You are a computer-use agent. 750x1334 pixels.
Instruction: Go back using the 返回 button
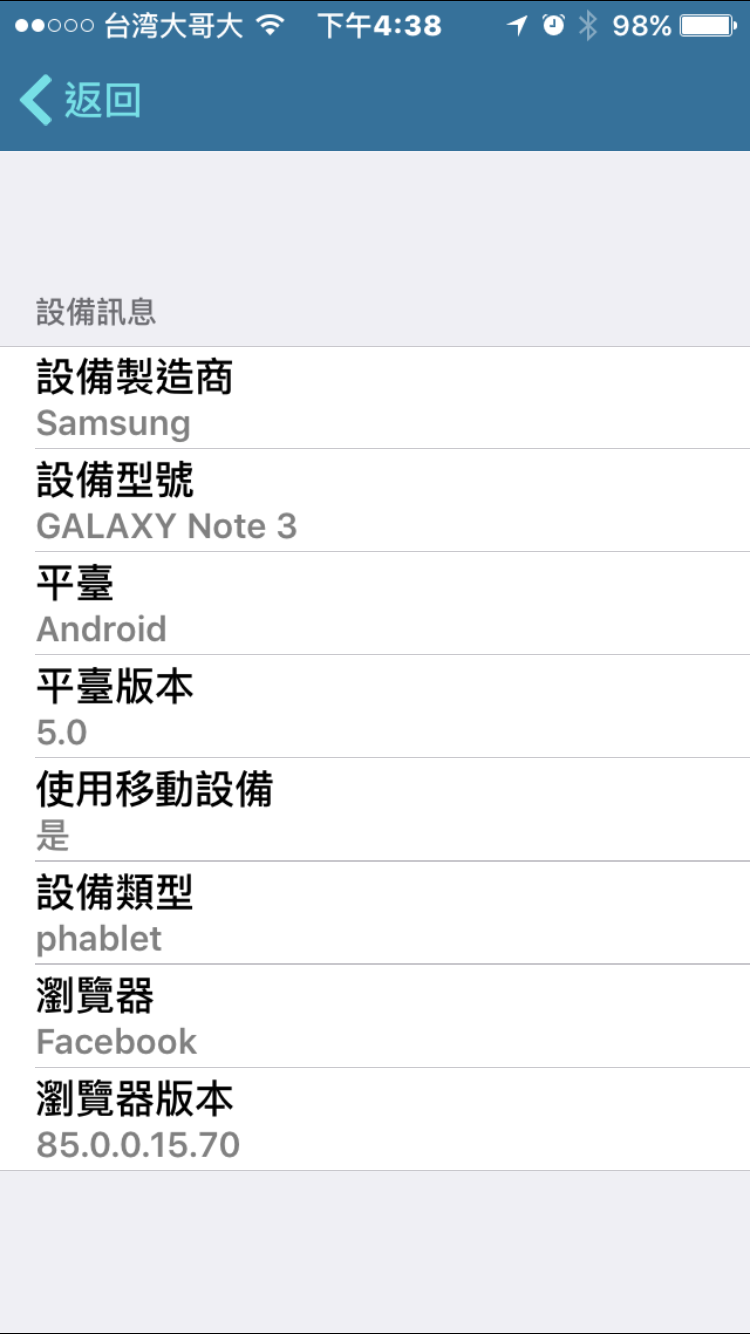(80, 101)
